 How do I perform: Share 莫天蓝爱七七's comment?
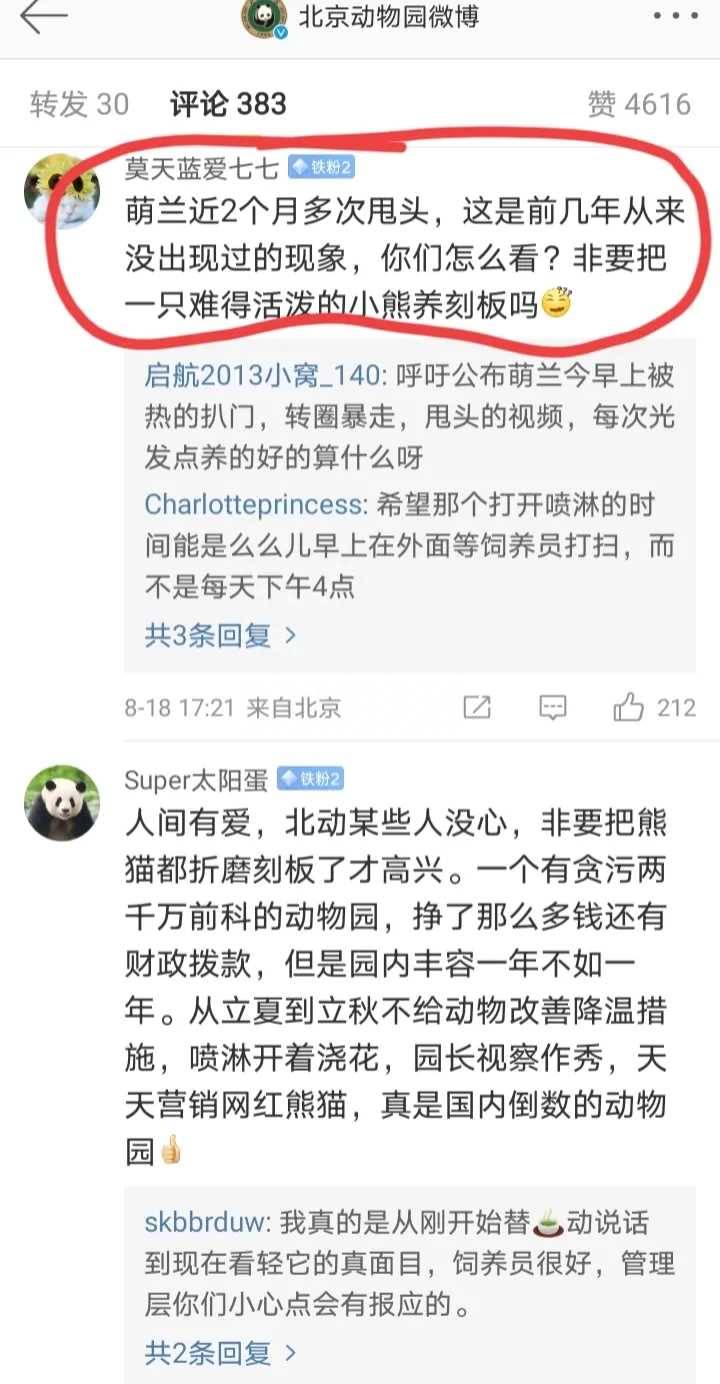tap(477, 708)
